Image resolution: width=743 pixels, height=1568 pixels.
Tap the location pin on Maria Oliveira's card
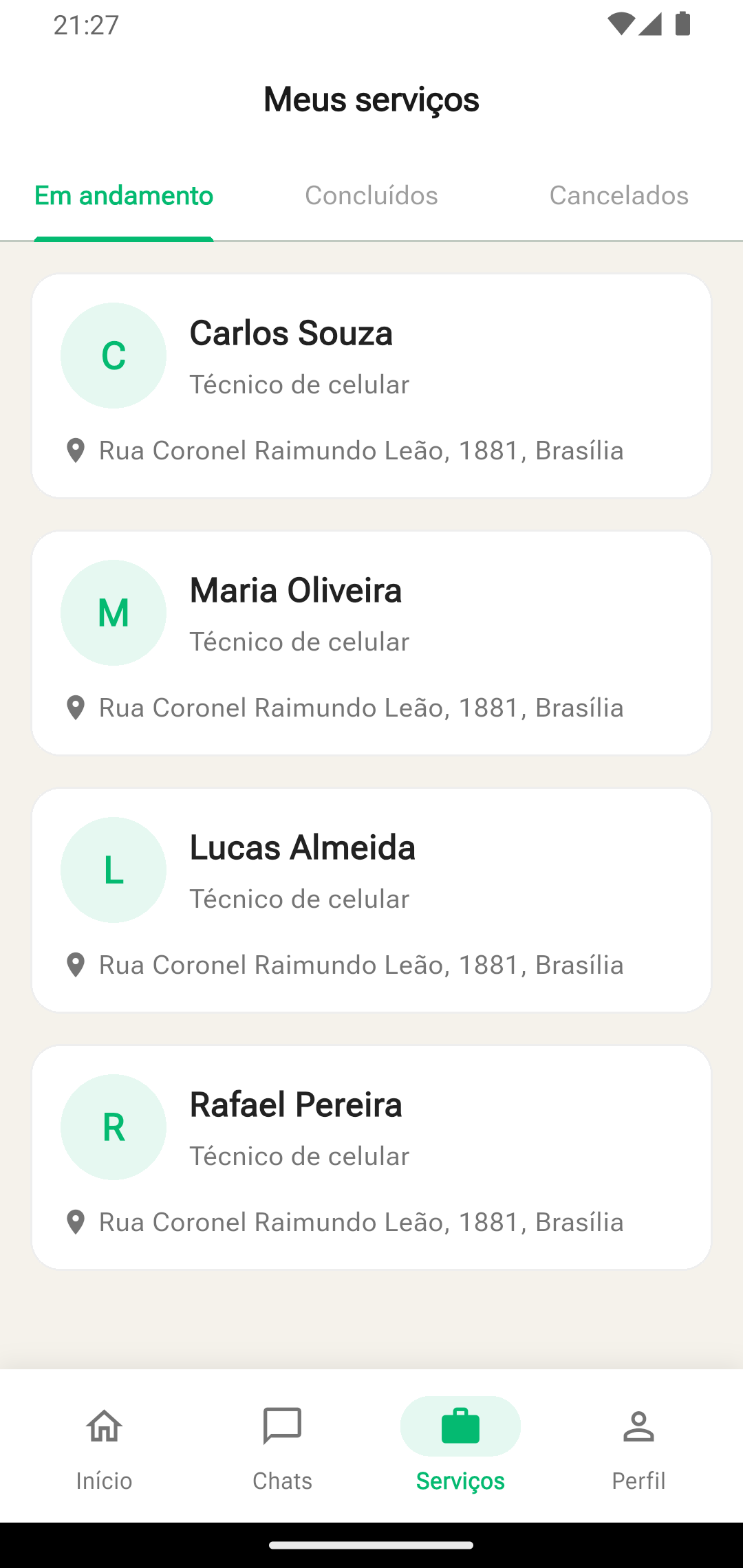click(76, 707)
